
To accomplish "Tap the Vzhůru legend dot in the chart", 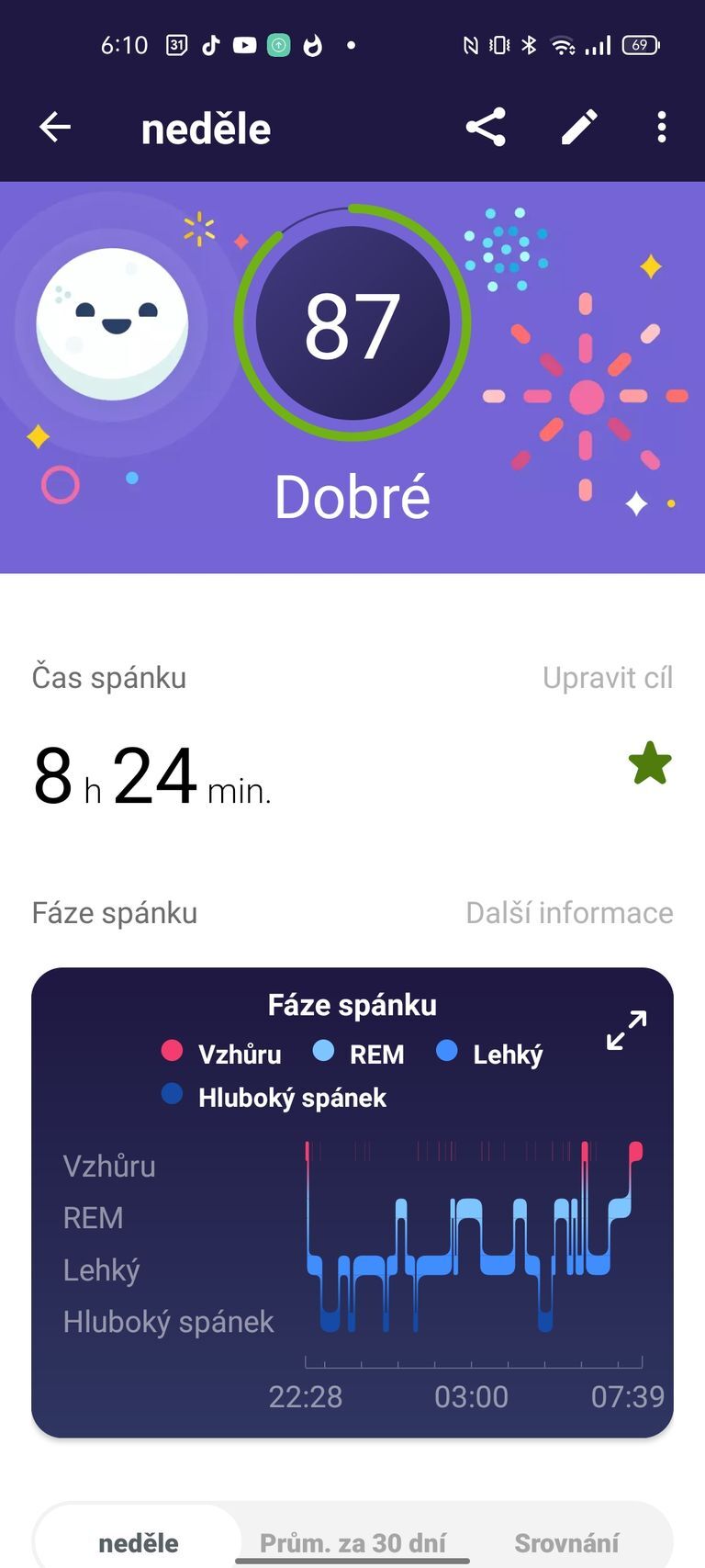I will pos(172,1052).
